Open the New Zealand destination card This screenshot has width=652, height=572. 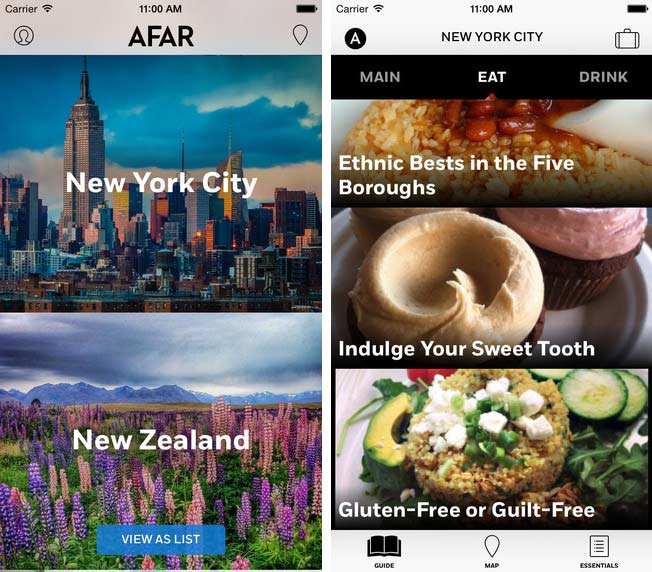(x=161, y=440)
